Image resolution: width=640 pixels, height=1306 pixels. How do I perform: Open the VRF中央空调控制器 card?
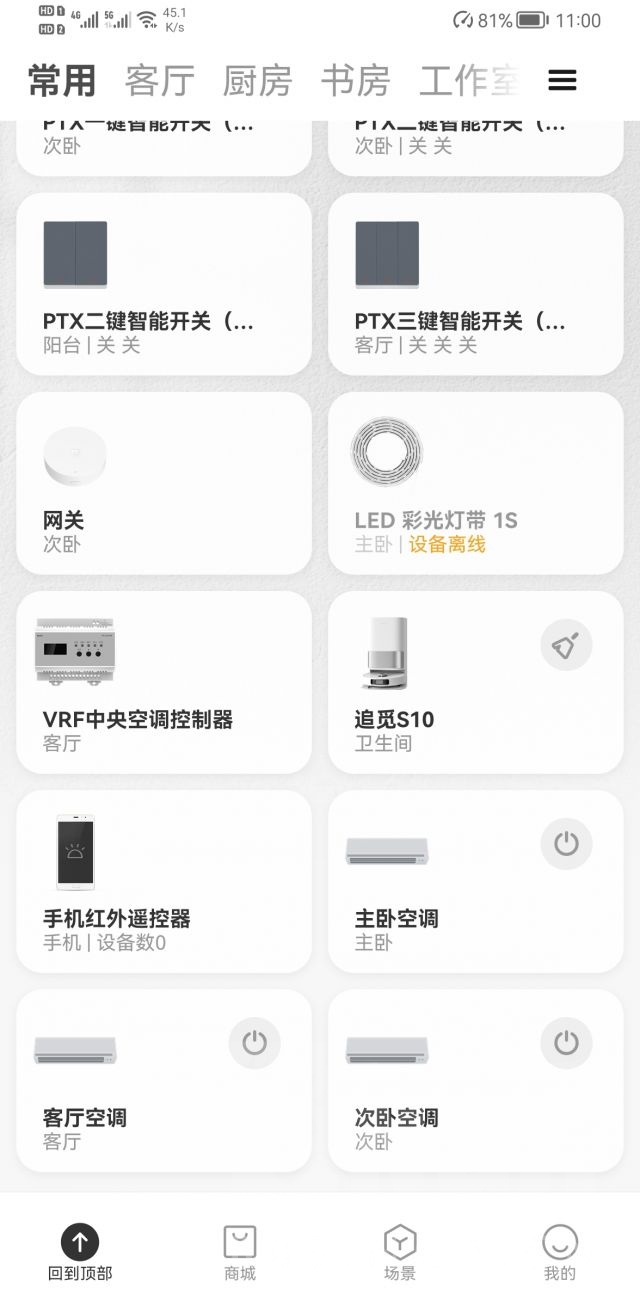coord(164,682)
